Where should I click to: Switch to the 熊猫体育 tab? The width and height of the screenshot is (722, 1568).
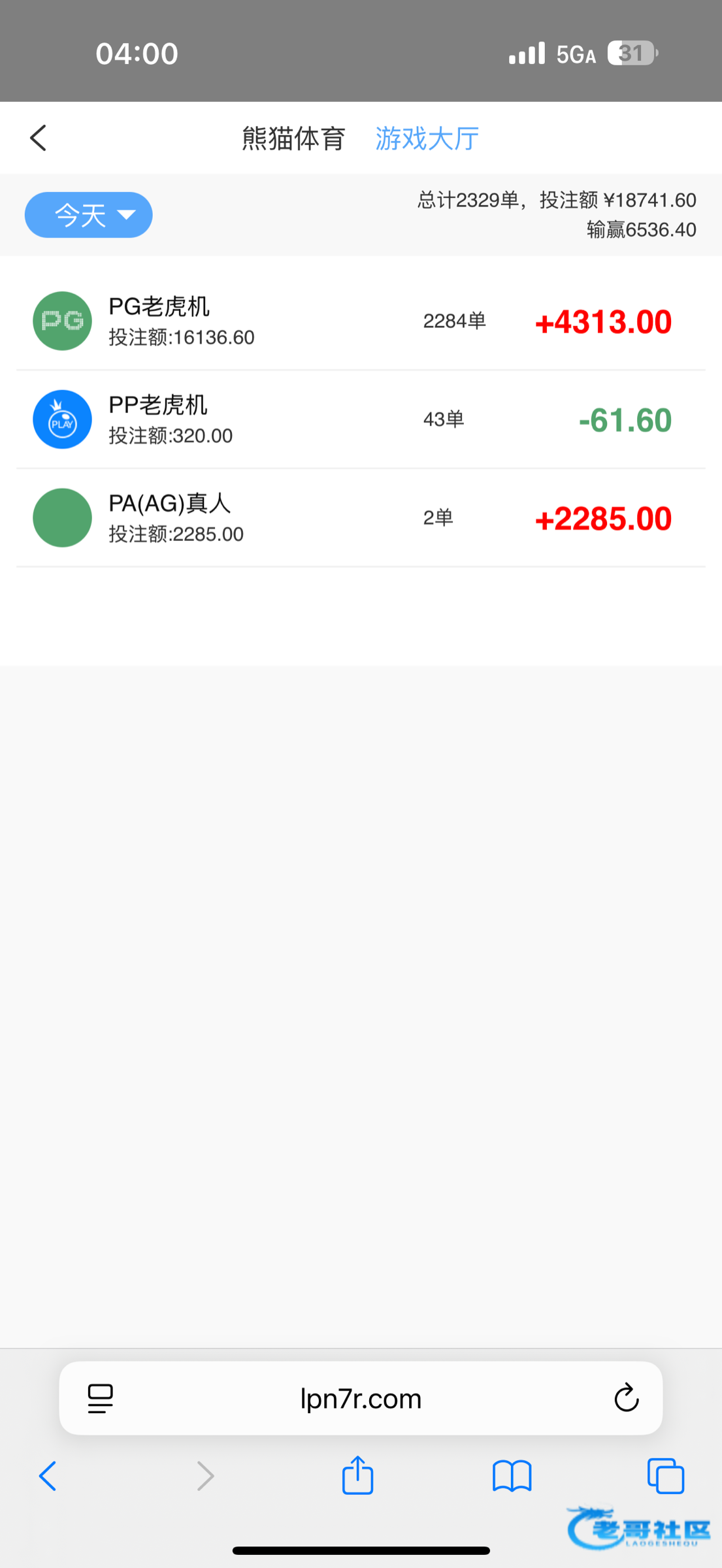pyautogui.click(x=293, y=139)
